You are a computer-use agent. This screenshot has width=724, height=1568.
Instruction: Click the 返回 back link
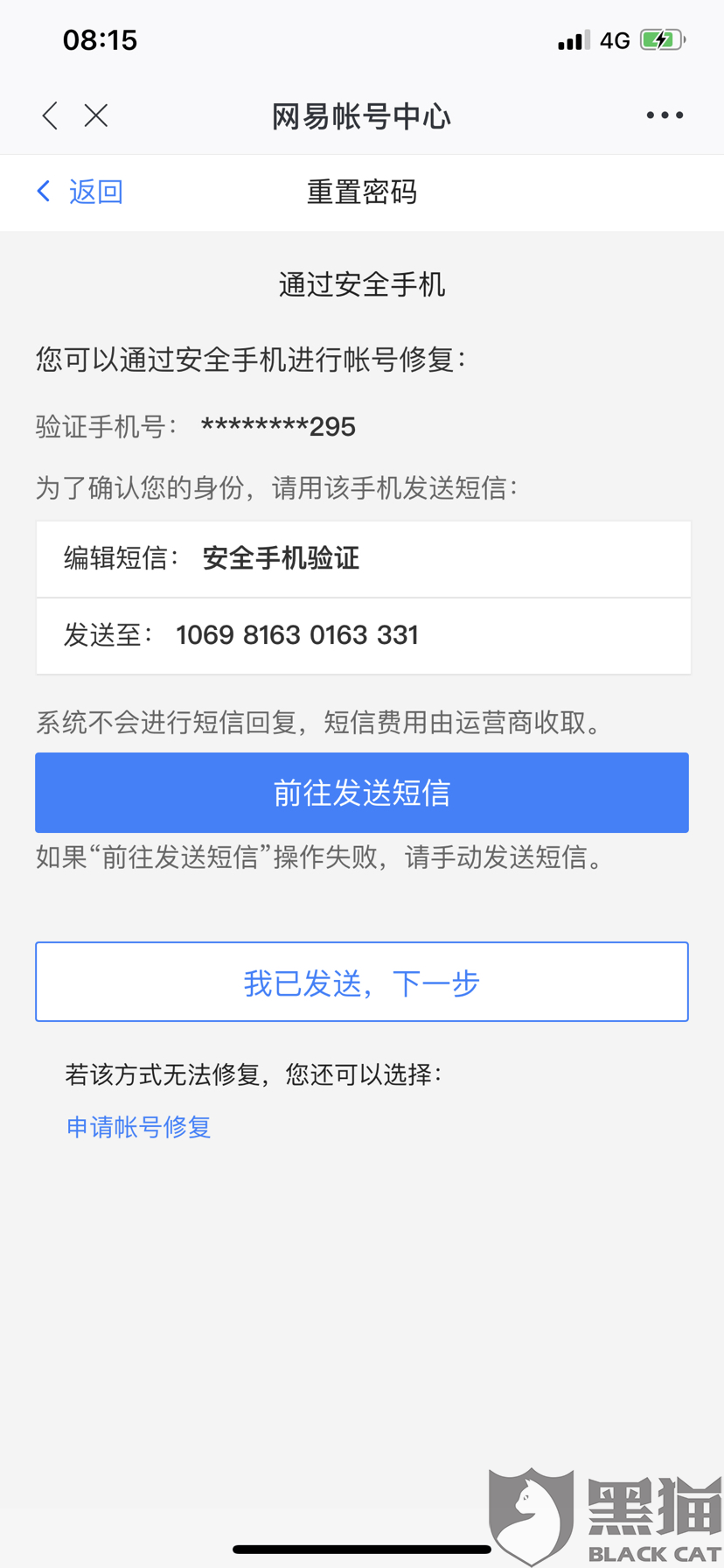click(x=95, y=192)
